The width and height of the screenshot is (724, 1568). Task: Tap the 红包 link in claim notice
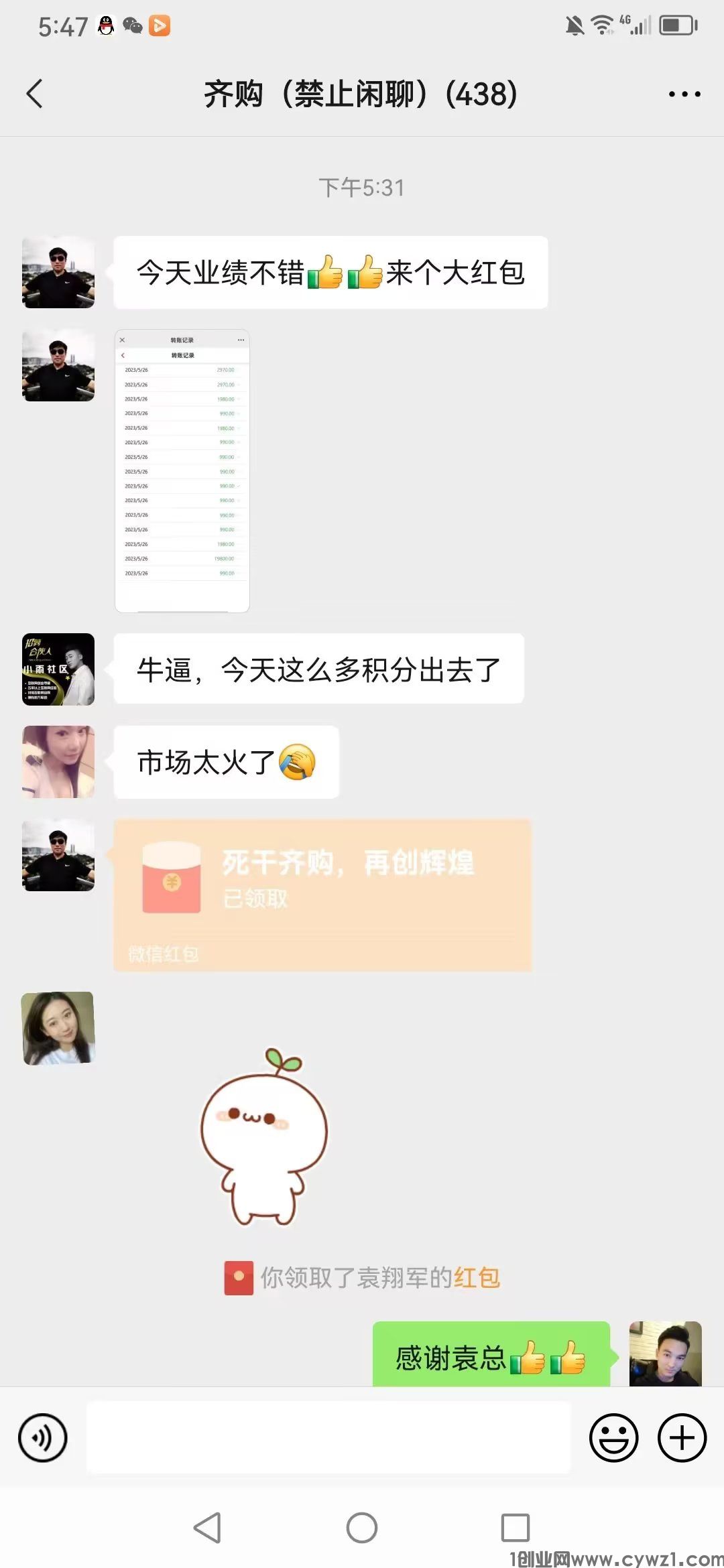477,1278
